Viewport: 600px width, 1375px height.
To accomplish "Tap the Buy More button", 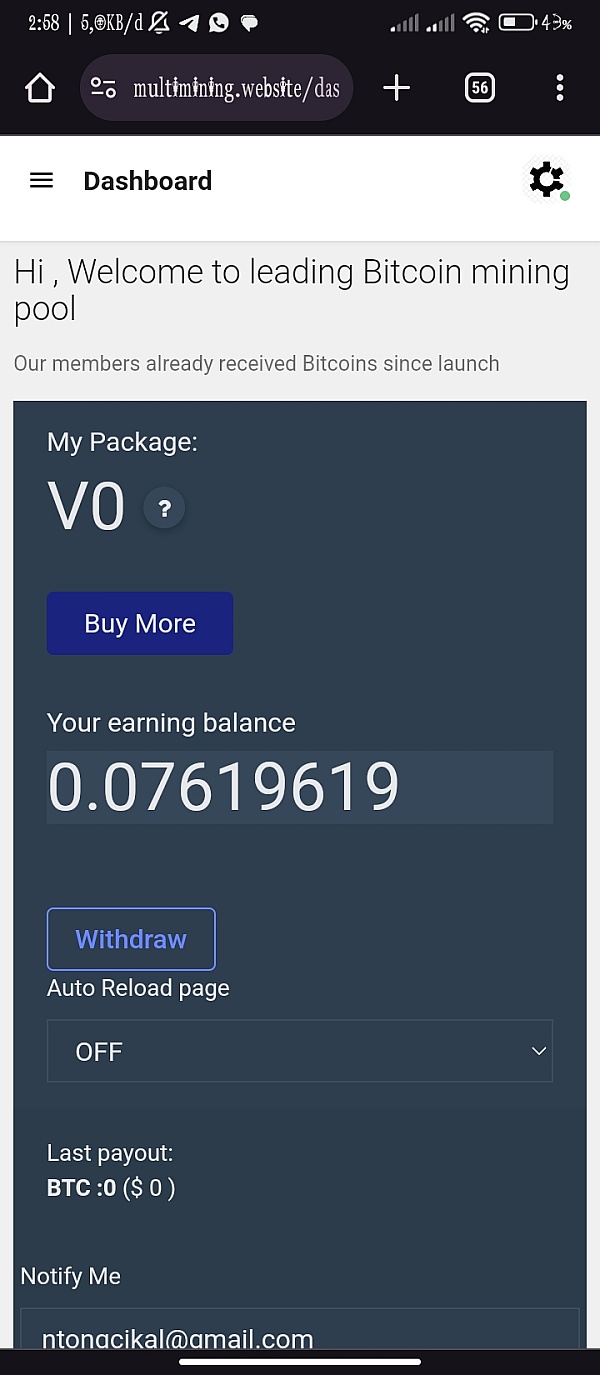I will [x=140, y=624].
